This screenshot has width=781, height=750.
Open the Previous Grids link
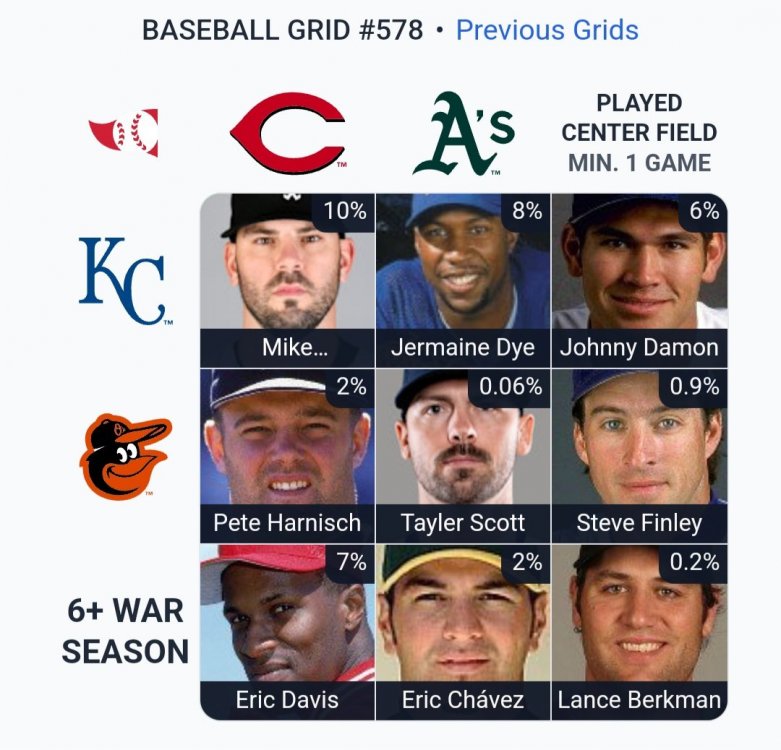546,30
